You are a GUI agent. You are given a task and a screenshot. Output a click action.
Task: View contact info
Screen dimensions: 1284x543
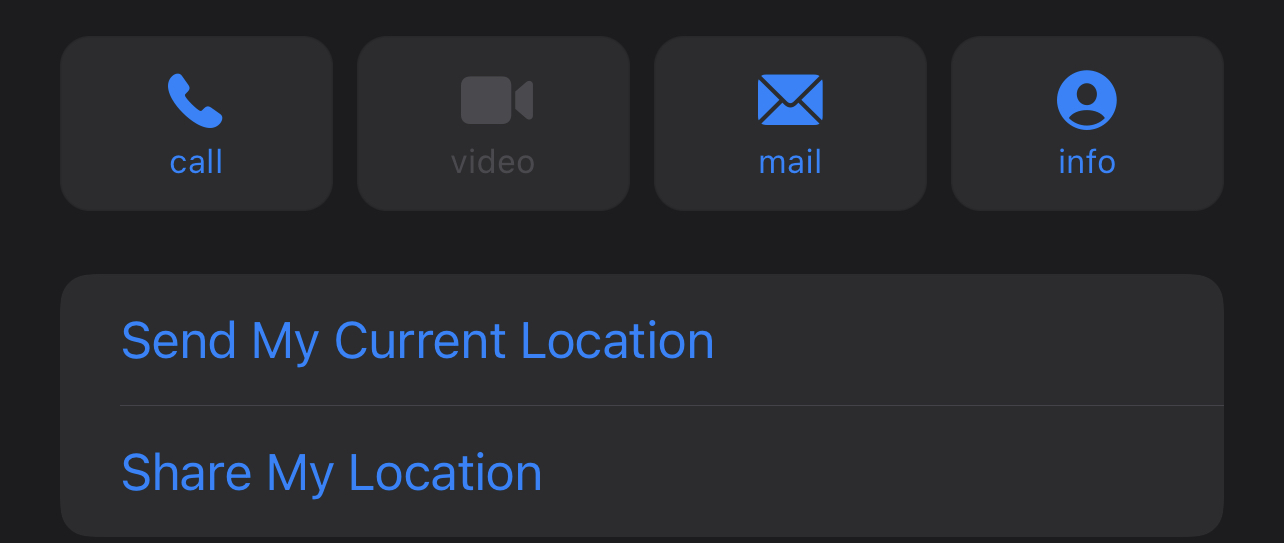[1087, 124]
